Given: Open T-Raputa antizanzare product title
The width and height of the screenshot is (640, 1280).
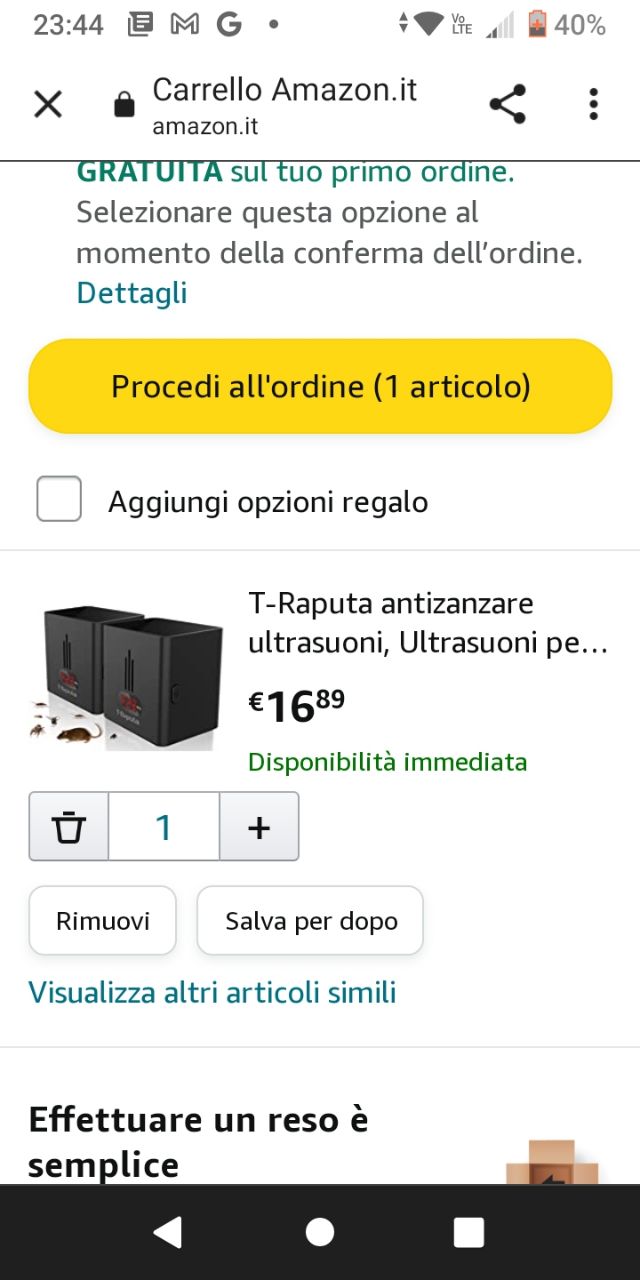Looking at the screenshot, I should point(428,622).
